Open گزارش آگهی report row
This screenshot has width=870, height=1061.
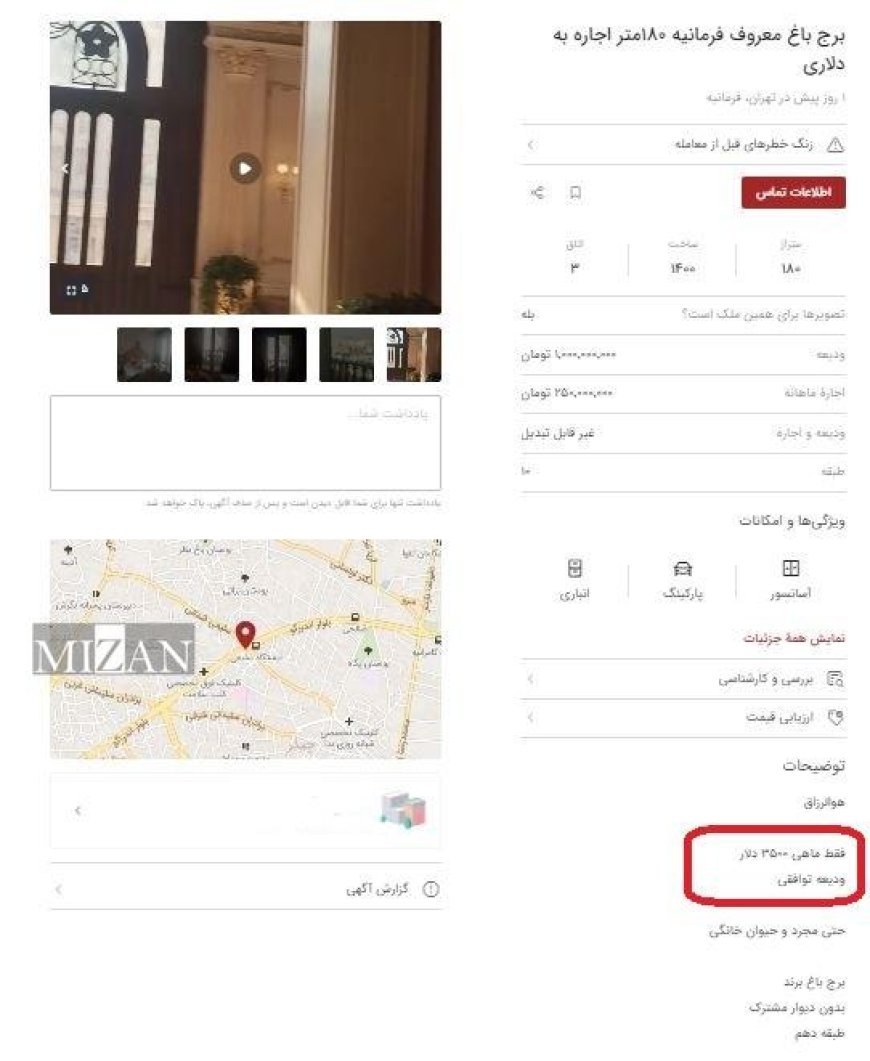[245, 889]
